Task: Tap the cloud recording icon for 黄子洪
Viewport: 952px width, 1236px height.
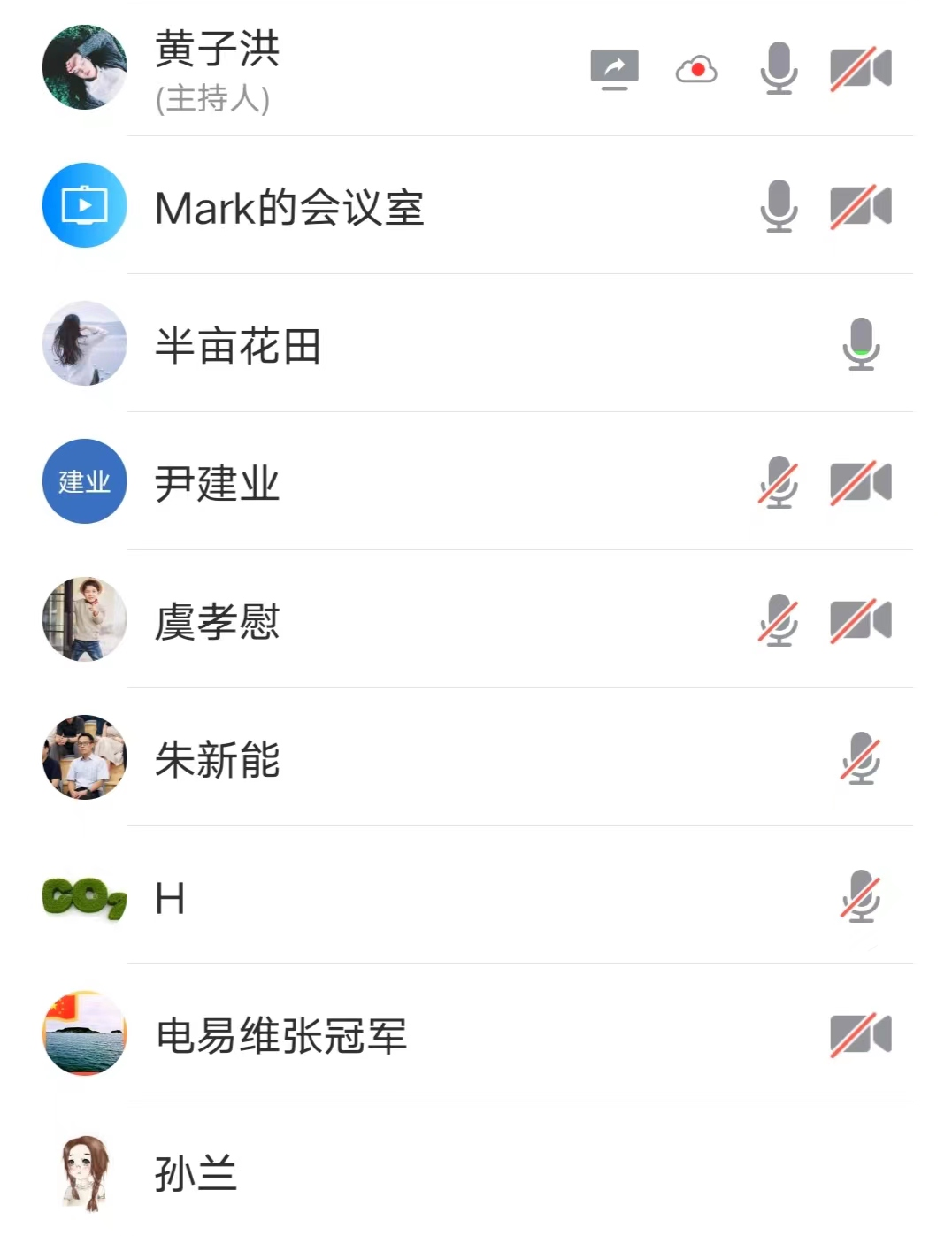Action: click(x=696, y=69)
